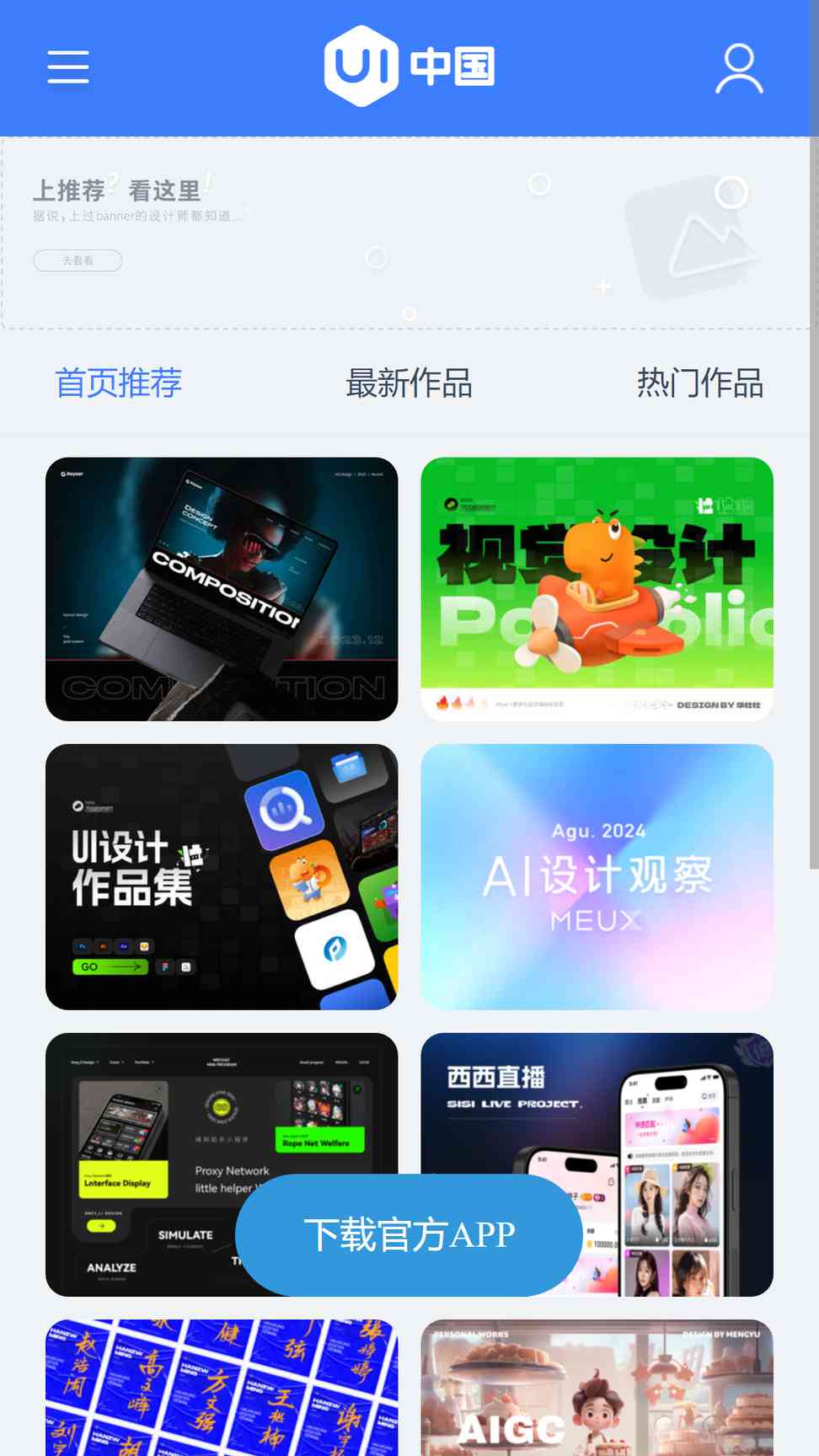
Task: Tap the 下载官方APP button
Action: pyautogui.click(x=409, y=1235)
